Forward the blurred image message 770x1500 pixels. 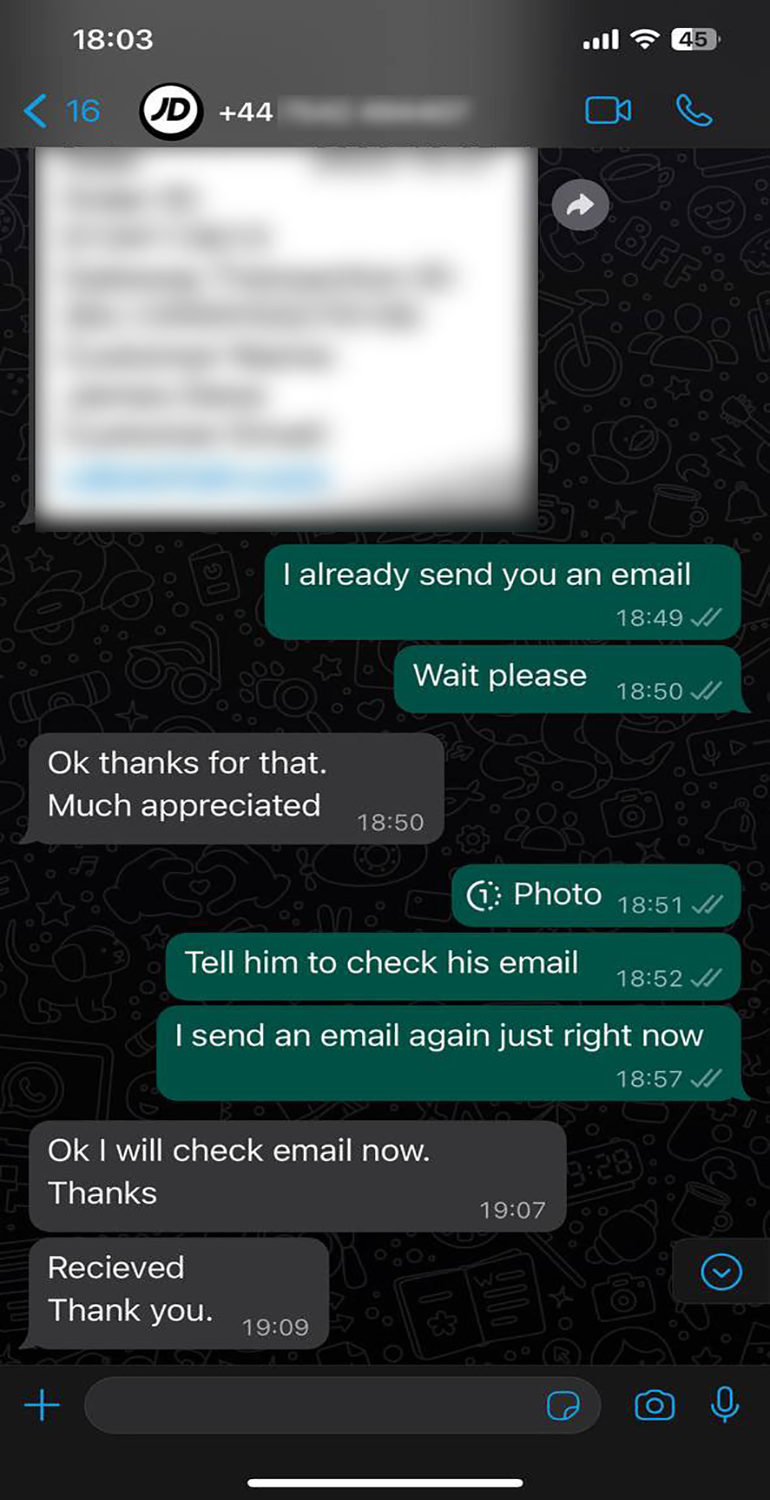(x=580, y=206)
